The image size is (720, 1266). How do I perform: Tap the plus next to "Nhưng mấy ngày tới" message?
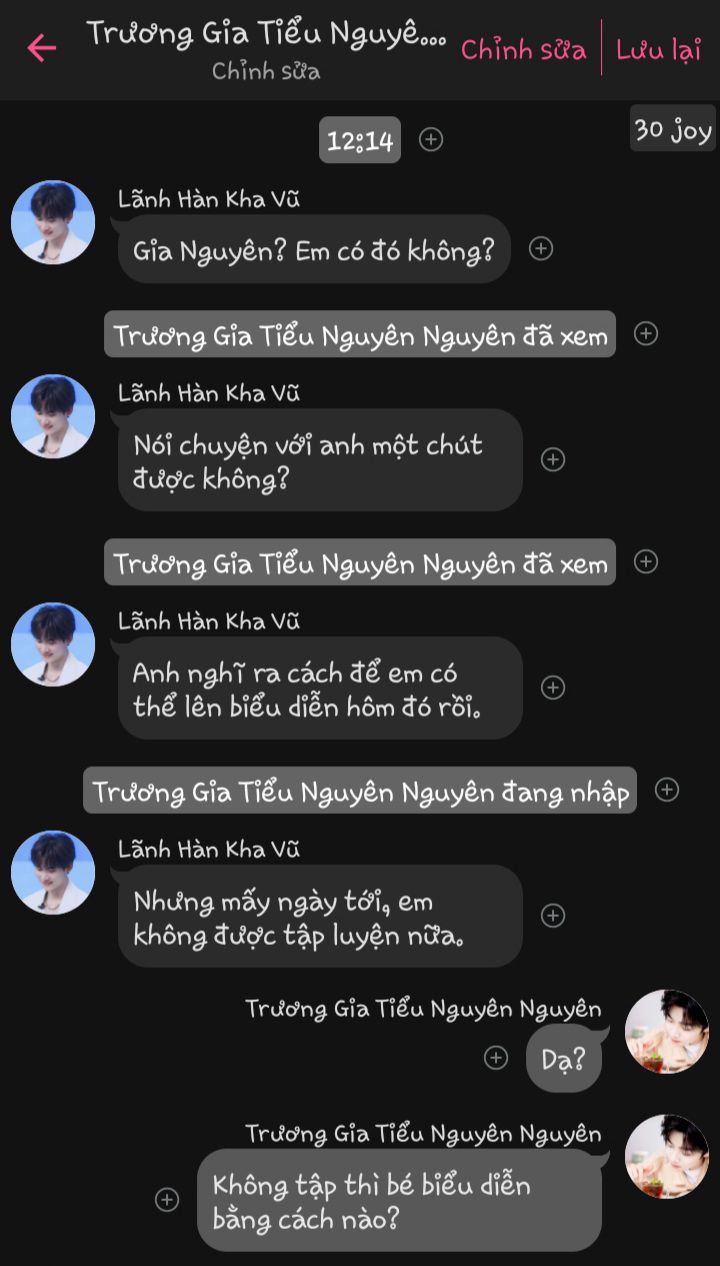[553, 915]
